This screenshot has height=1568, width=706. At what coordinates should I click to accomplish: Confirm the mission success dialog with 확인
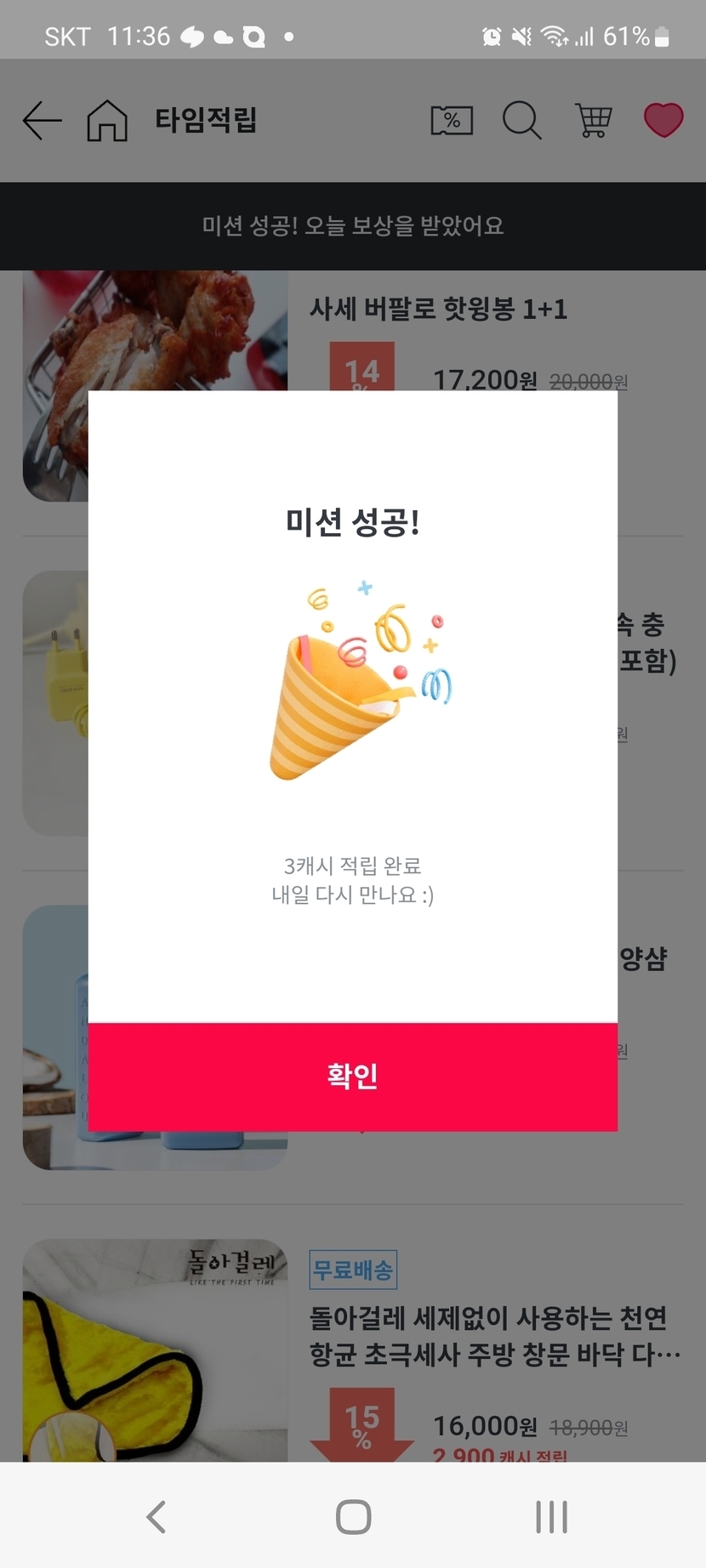pyautogui.click(x=352, y=1077)
